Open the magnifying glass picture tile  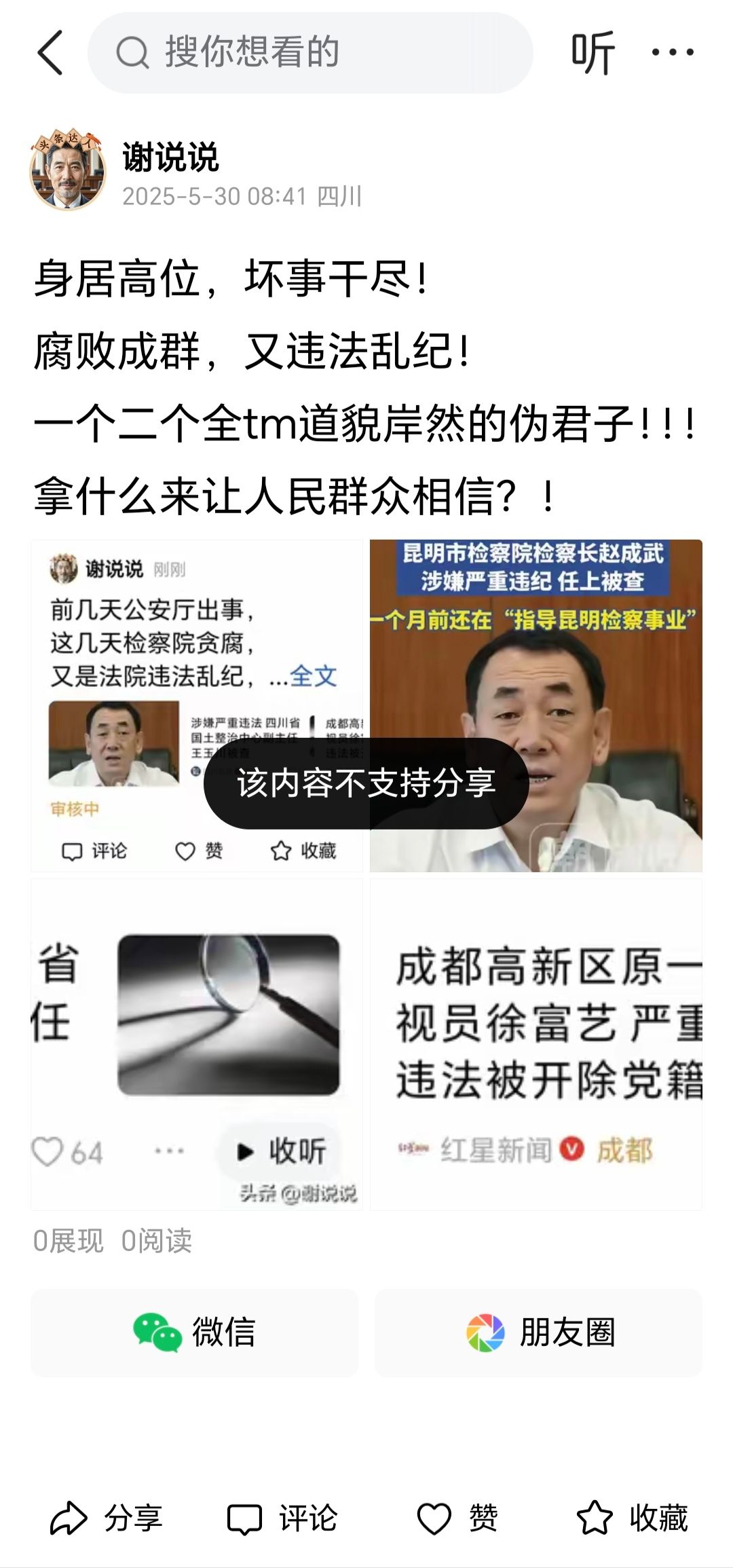pos(197,1045)
